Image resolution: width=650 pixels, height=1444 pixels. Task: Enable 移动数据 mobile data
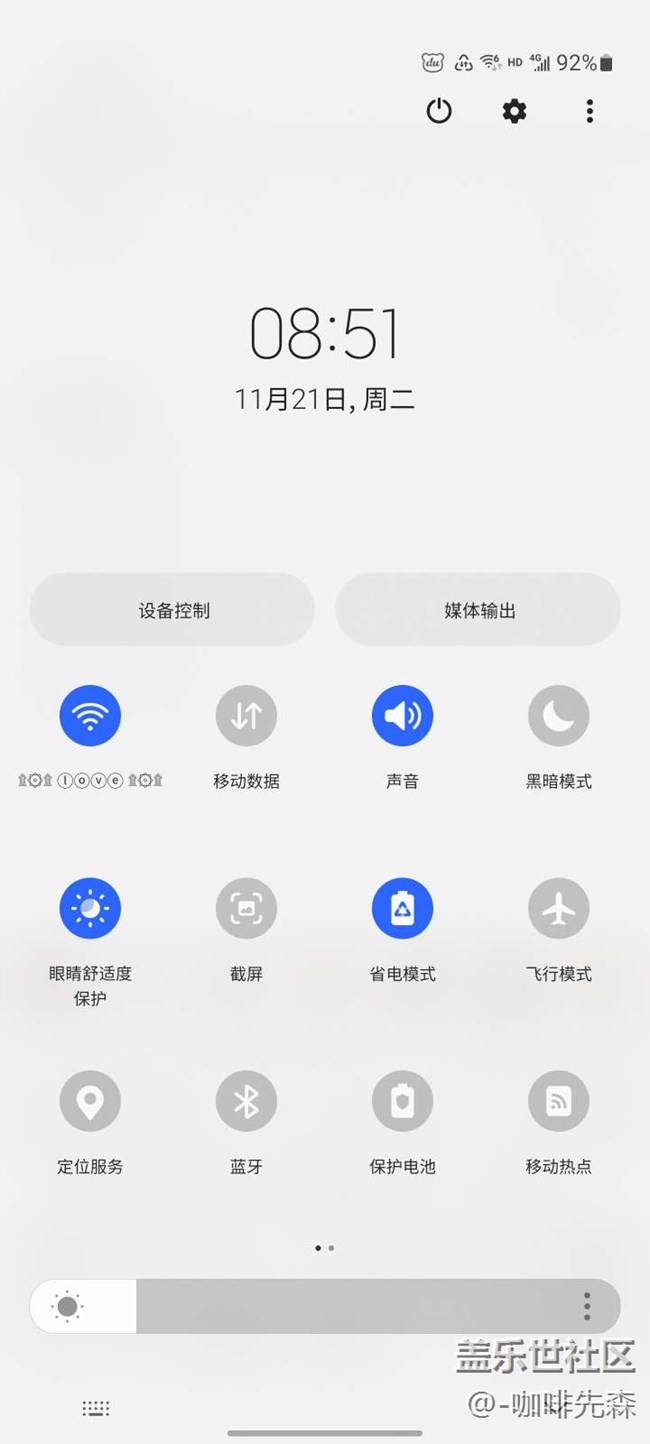tap(246, 716)
